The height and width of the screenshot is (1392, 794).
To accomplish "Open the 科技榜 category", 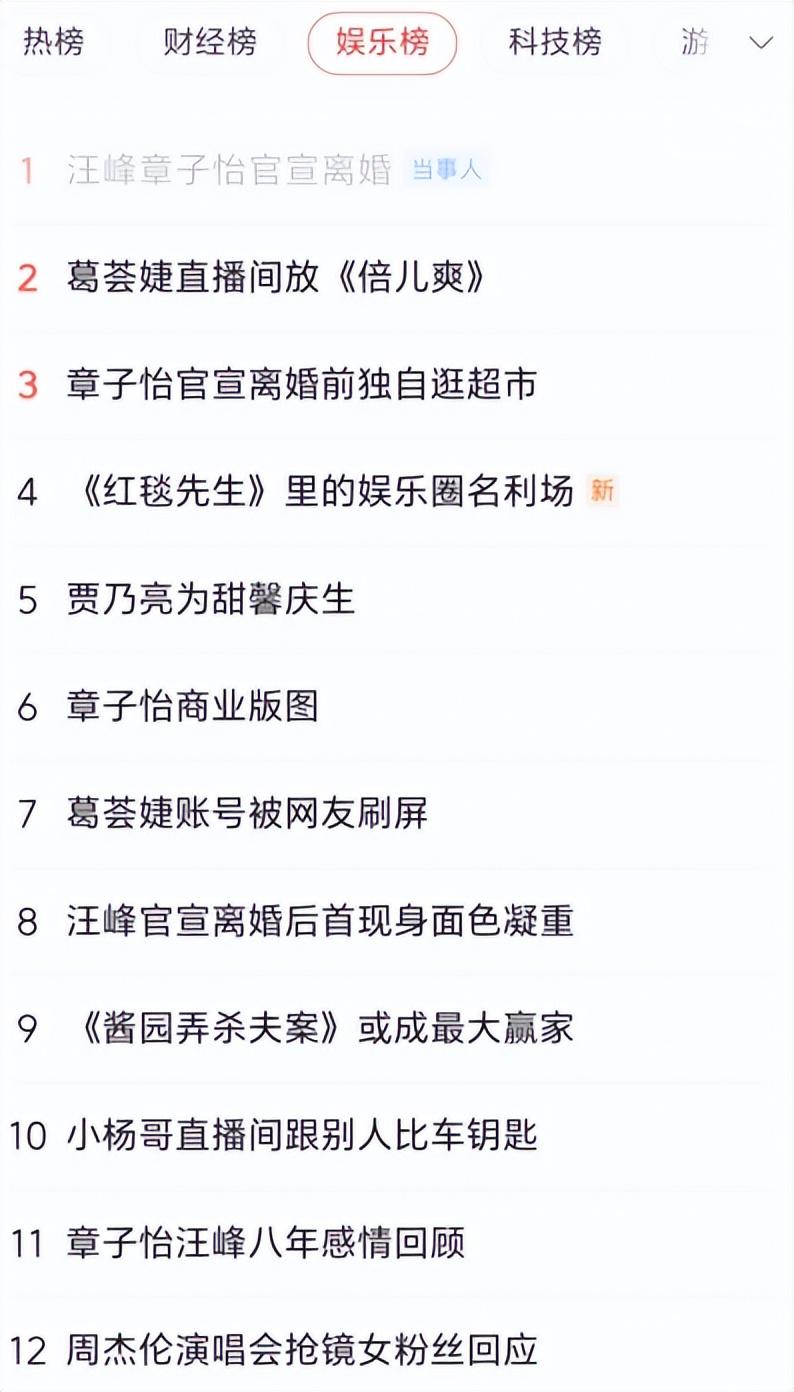I will [555, 44].
